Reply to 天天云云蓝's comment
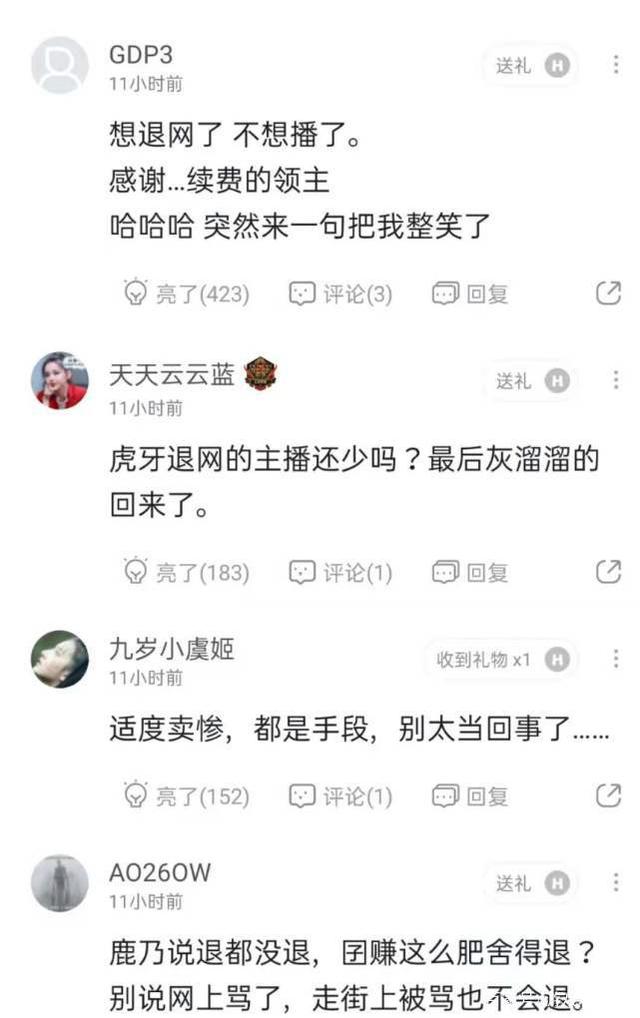 tap(471, 572)
